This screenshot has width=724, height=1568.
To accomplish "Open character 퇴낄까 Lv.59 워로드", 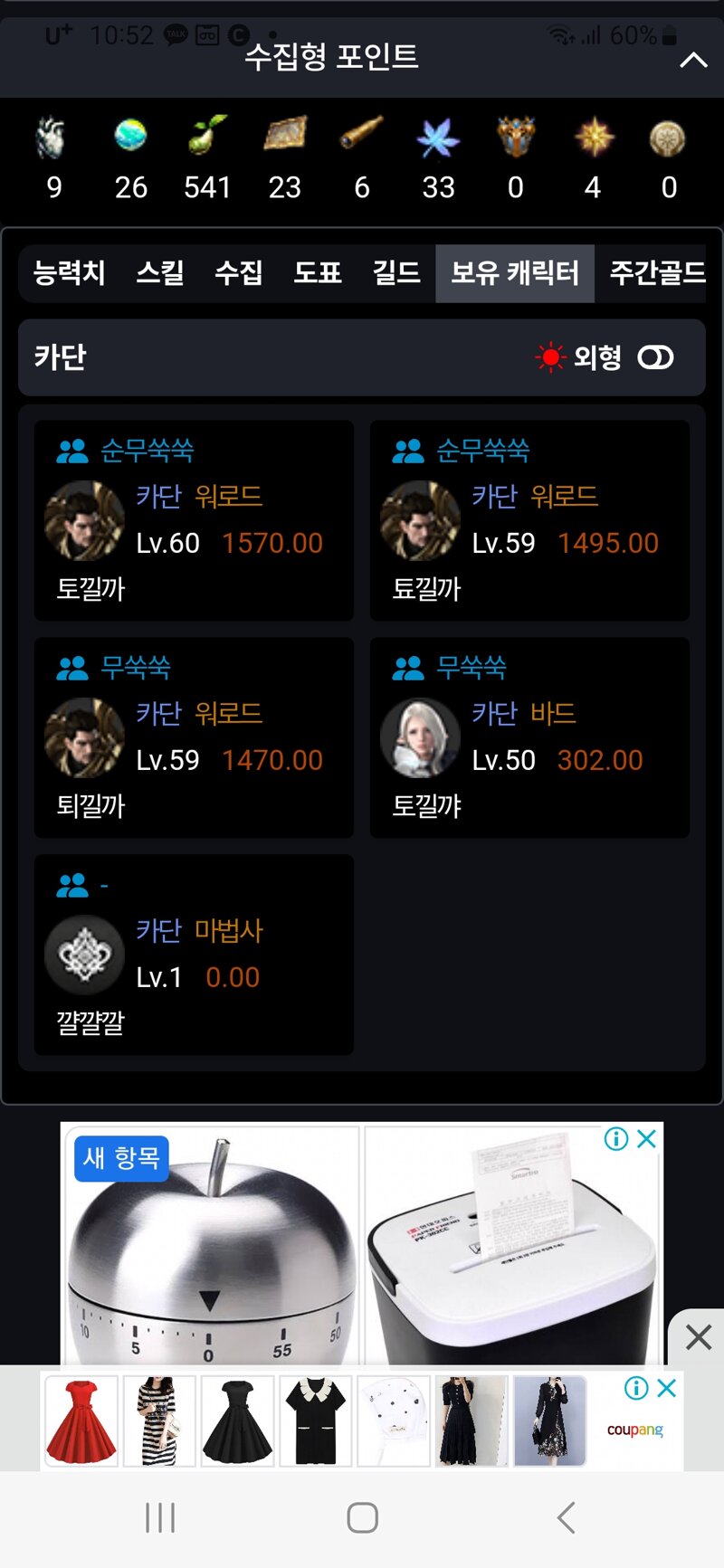I will tap(194, 737).
